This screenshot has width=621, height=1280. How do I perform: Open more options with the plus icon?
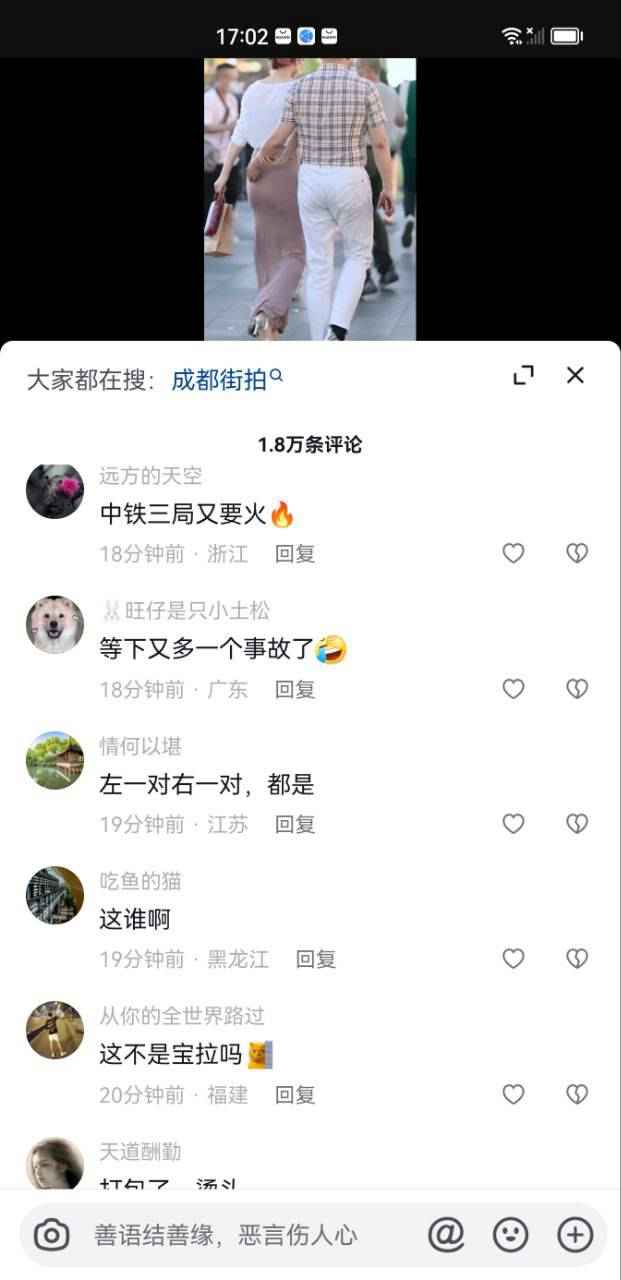575,1235
